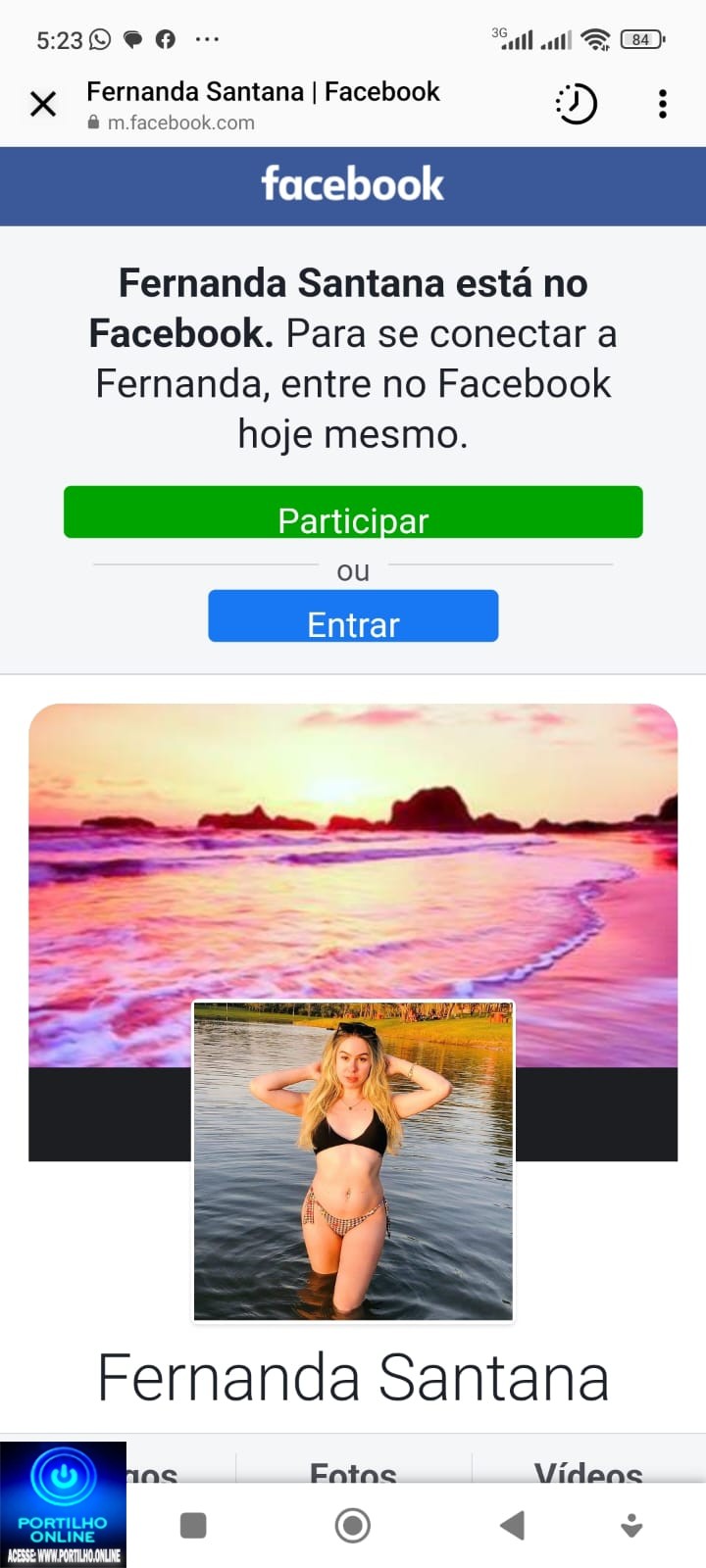Go back with the system back button

(x=512, y=1526)
